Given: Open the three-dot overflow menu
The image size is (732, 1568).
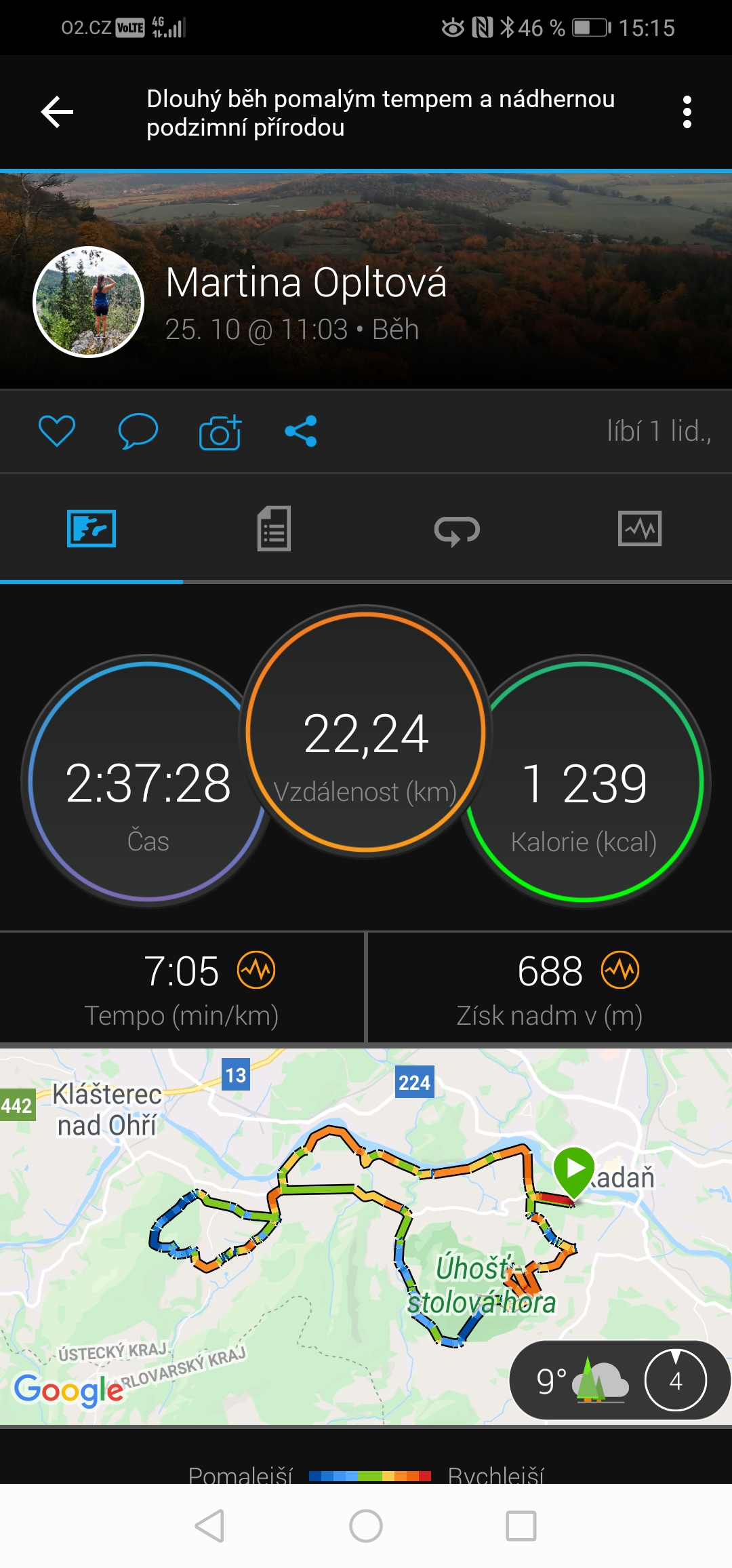Looking at the screenshot, I should pos(687,112).
